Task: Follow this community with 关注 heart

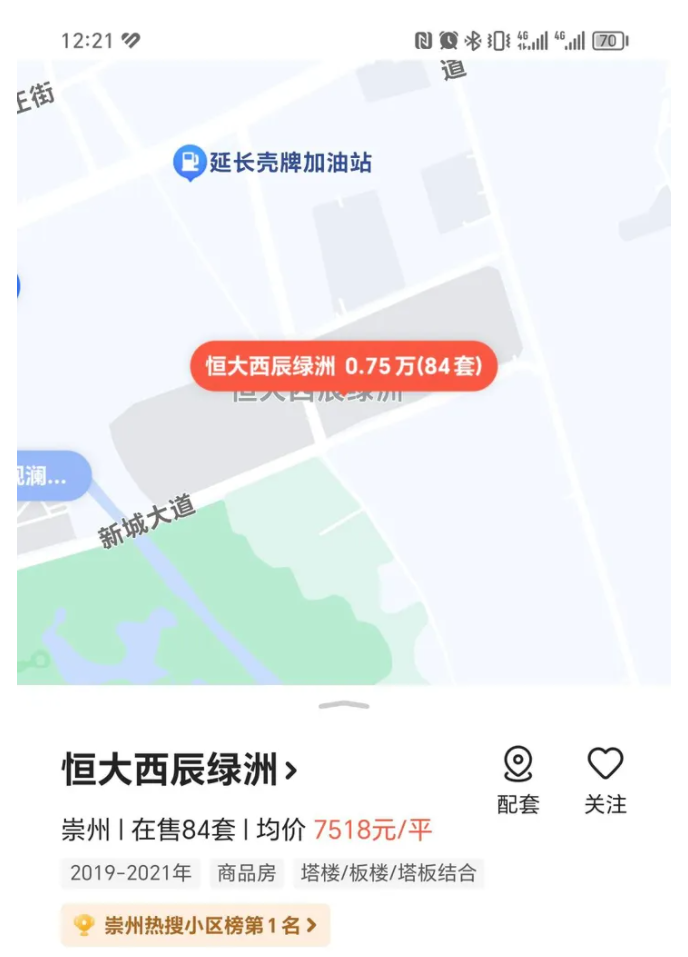Action: 605,779
